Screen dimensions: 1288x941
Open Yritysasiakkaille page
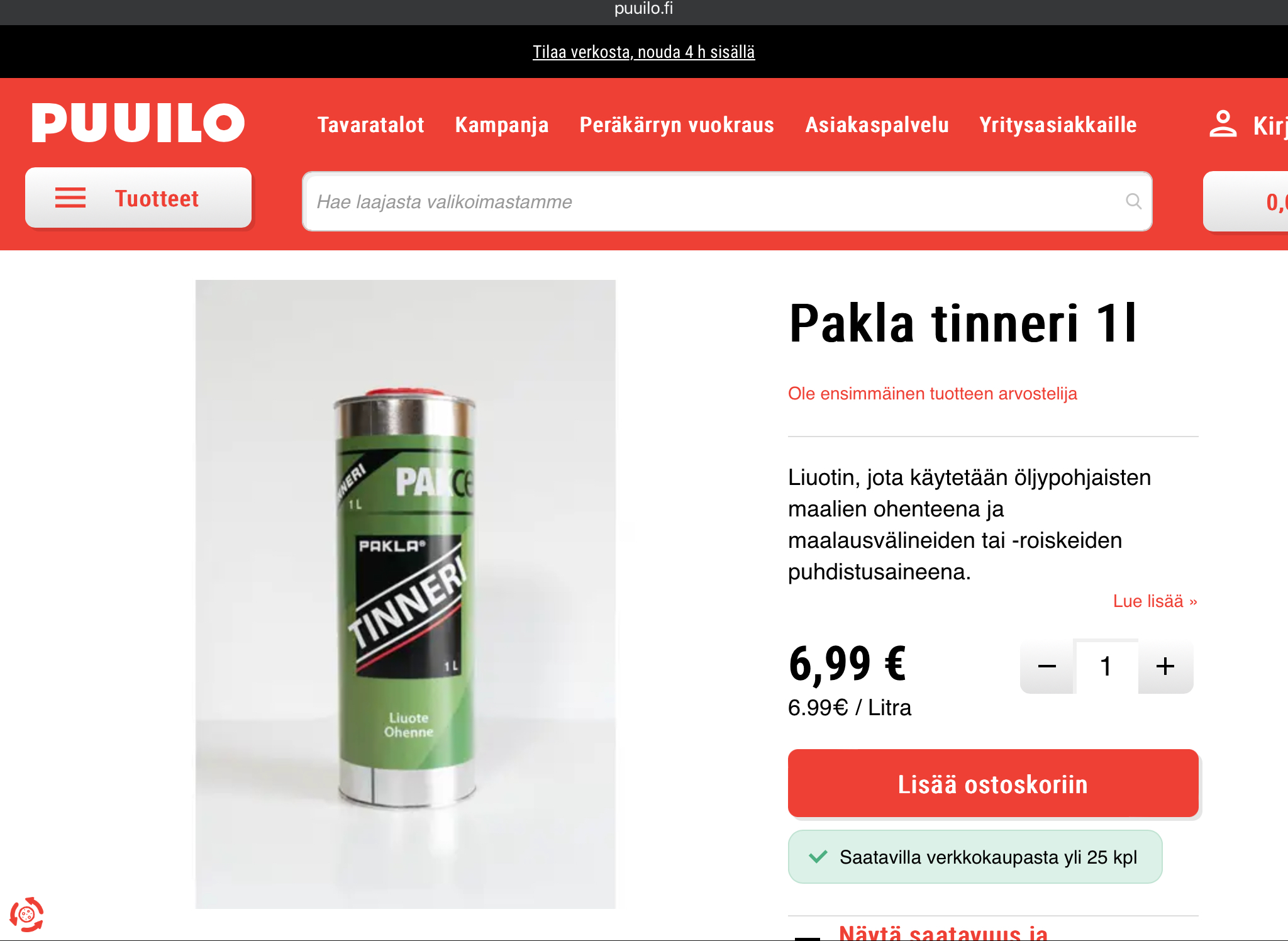[x=1058, y=125]
